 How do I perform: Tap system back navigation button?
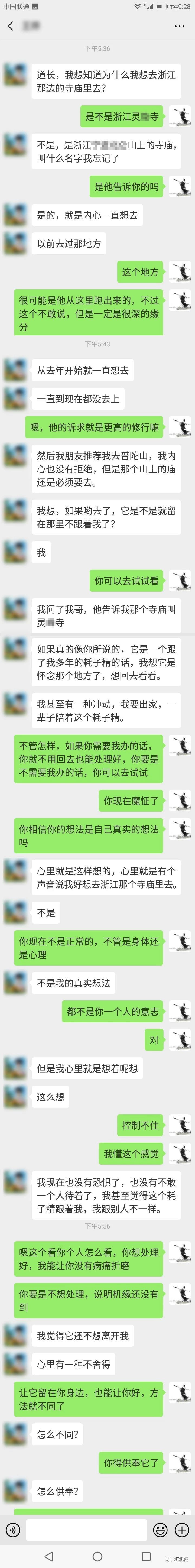pyautogui.click(x=49, y=1556)
